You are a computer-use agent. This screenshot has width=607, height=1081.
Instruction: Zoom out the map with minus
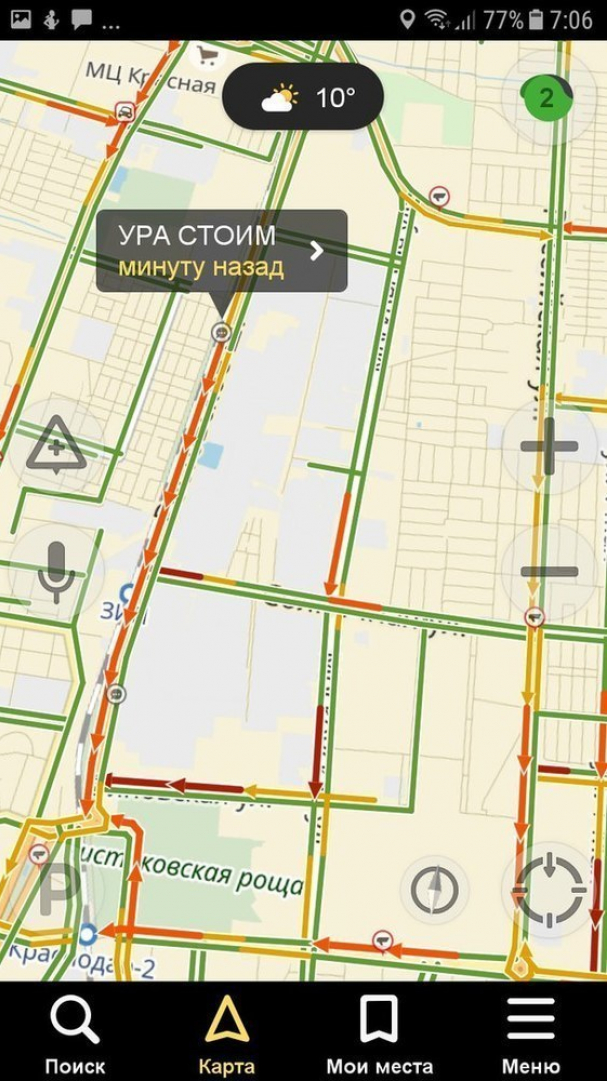[549, 571]
